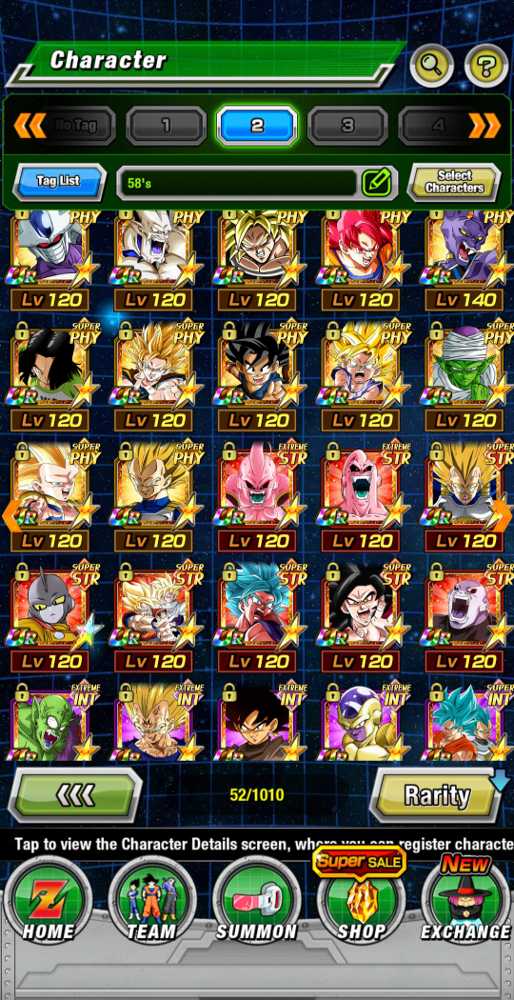The image size is (514, 1000).
Task: Switch to tag tab 1
Action: [166, 126]
